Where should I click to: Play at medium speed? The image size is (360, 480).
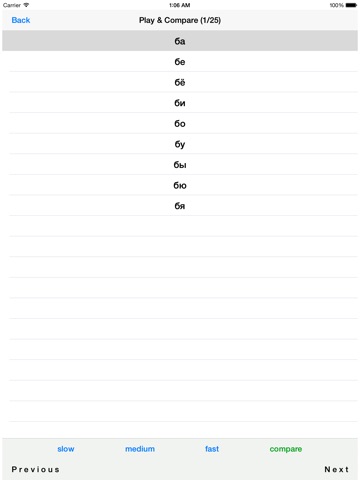pos(140,449)
